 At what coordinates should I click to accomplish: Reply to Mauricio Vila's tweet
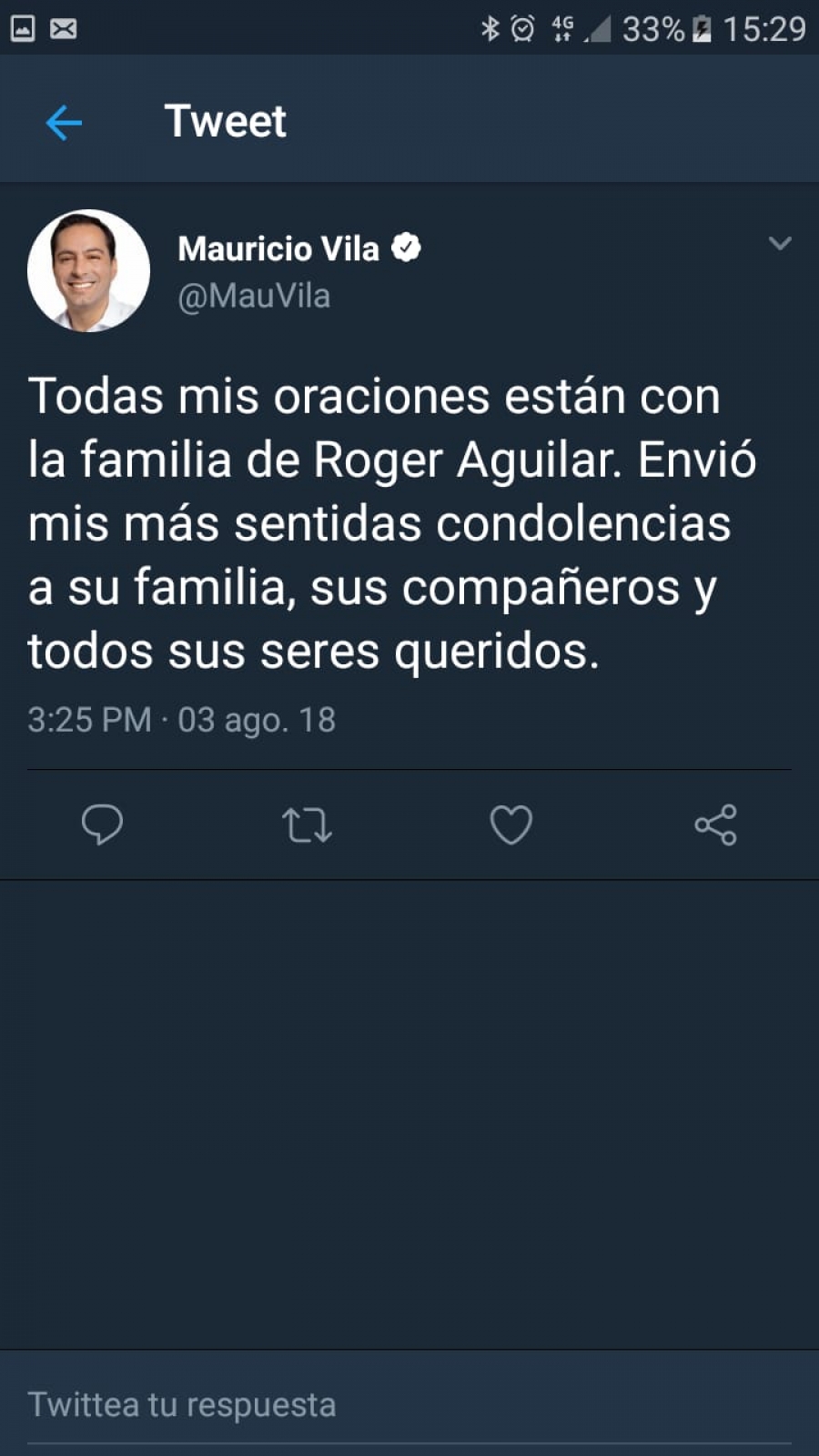click(x=102, y=824)
